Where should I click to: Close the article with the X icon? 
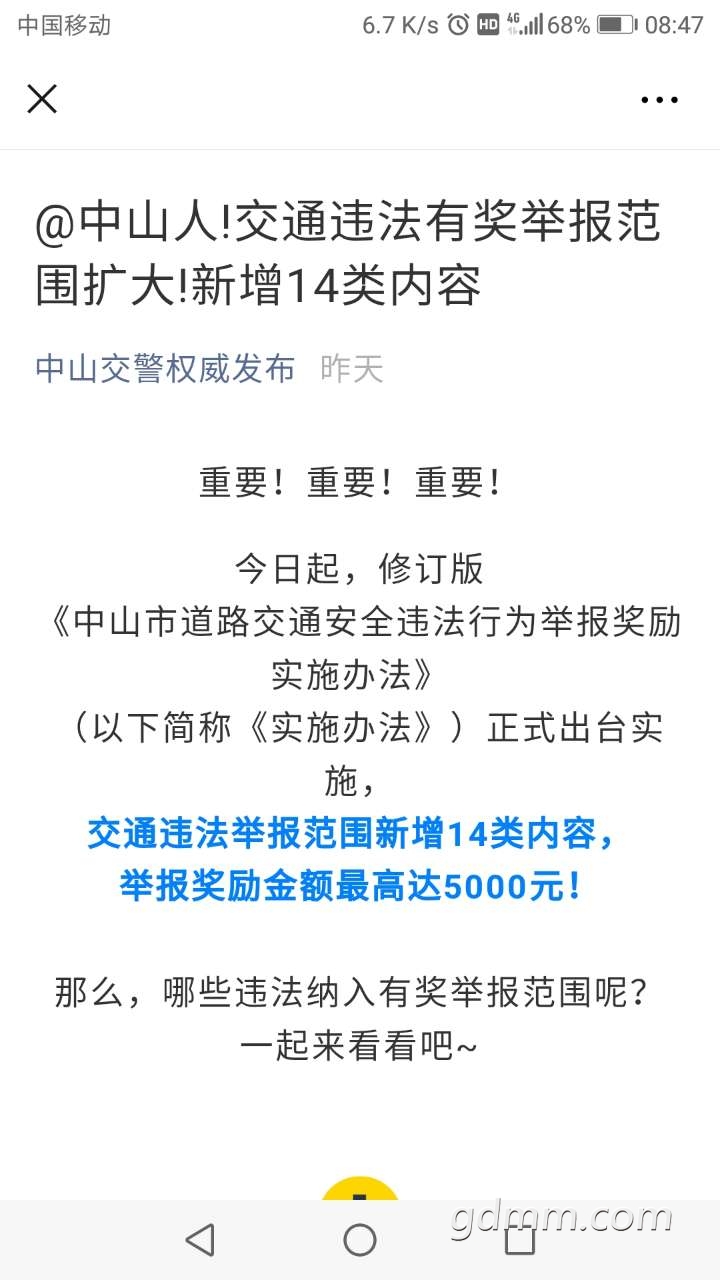(x=42, y=99)
